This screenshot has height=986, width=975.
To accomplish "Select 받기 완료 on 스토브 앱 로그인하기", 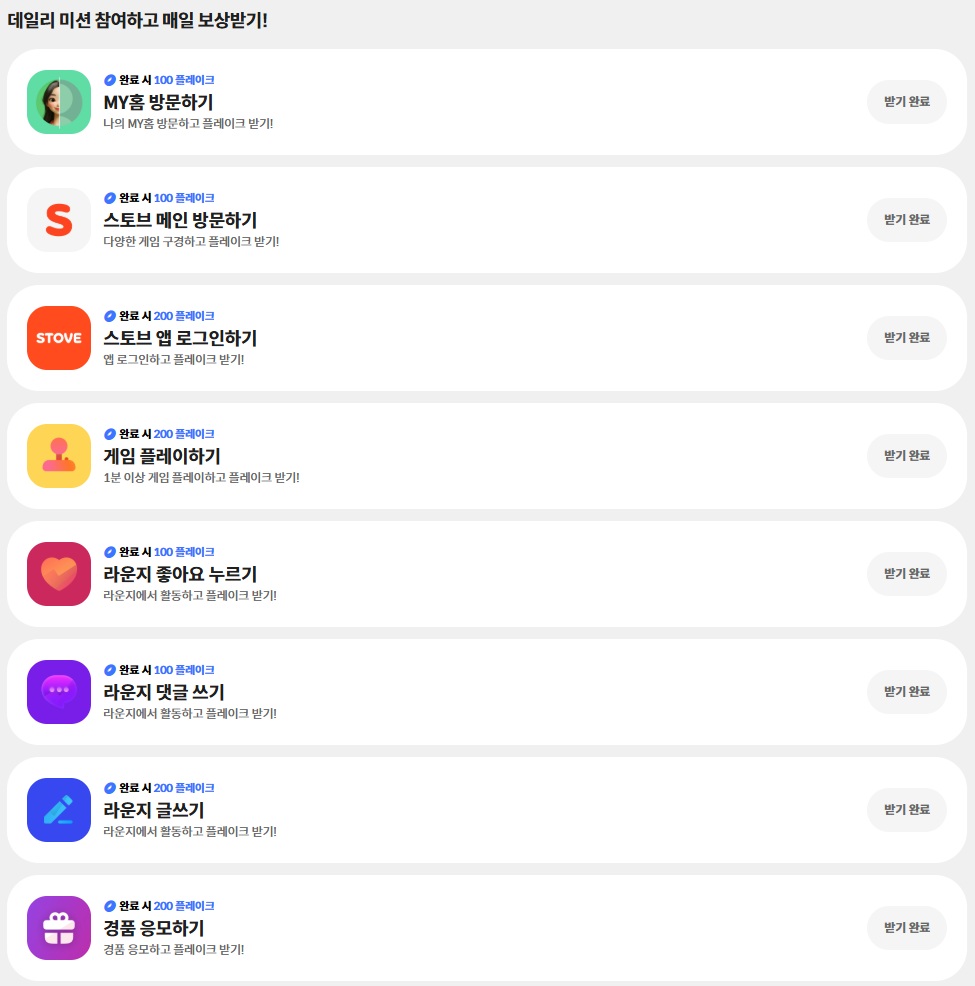I will point(906,338).
